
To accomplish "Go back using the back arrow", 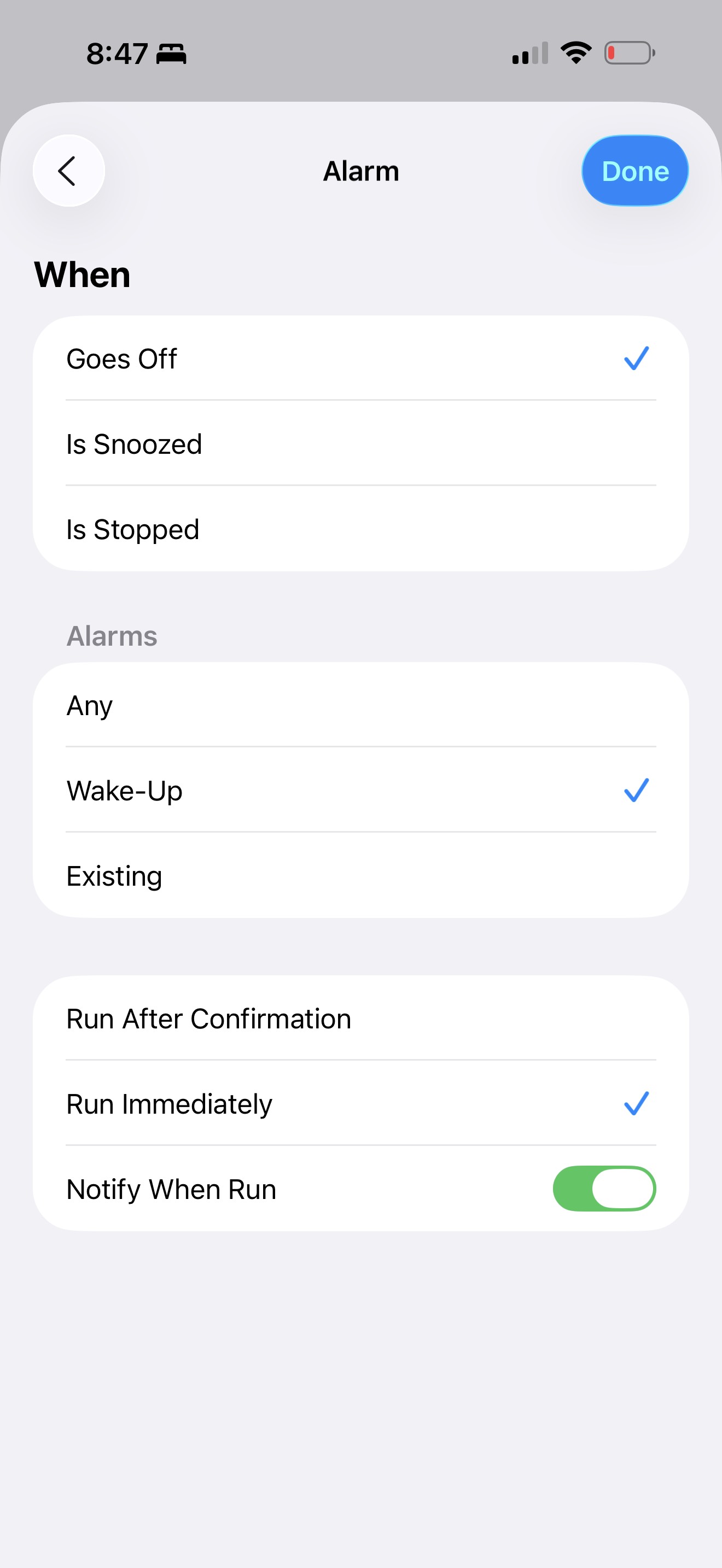I will point(68,171).
